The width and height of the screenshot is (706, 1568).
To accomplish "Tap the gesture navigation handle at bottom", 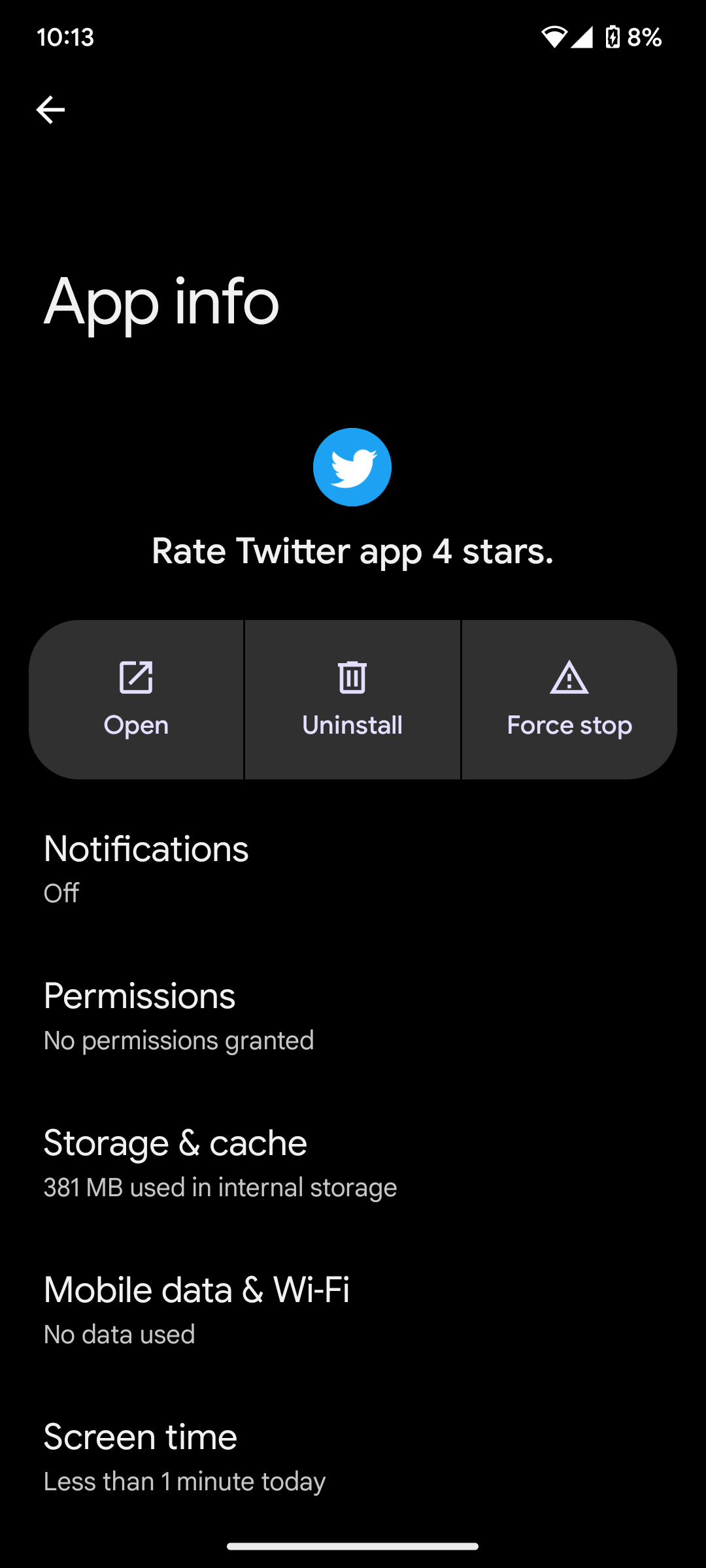I will click(352, 1544).
